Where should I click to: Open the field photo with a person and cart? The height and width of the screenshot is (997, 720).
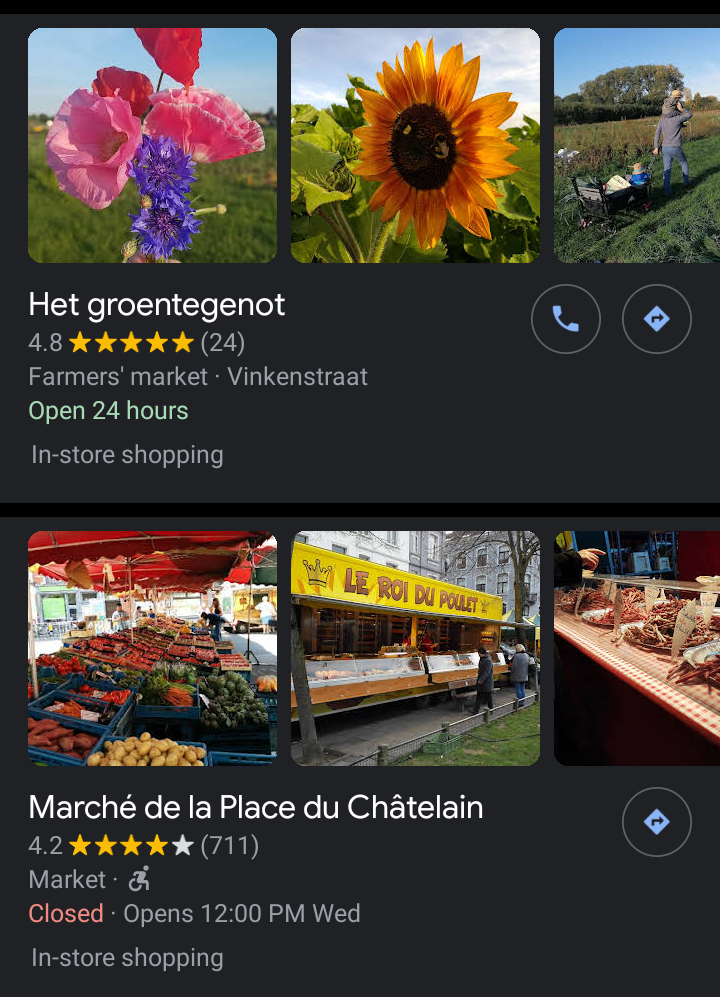point(637,146)
